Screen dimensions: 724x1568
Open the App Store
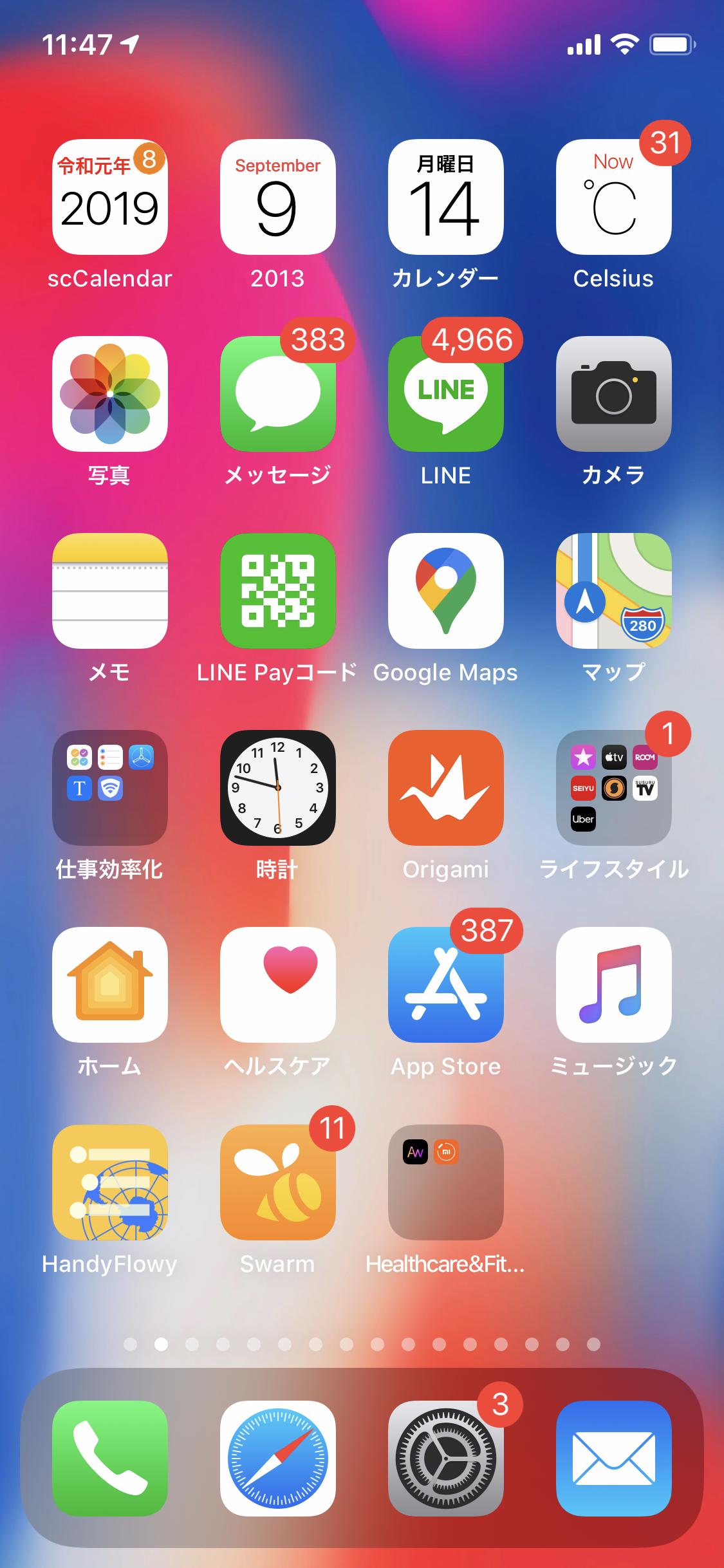pyautogui.click(x=445, y=985)
